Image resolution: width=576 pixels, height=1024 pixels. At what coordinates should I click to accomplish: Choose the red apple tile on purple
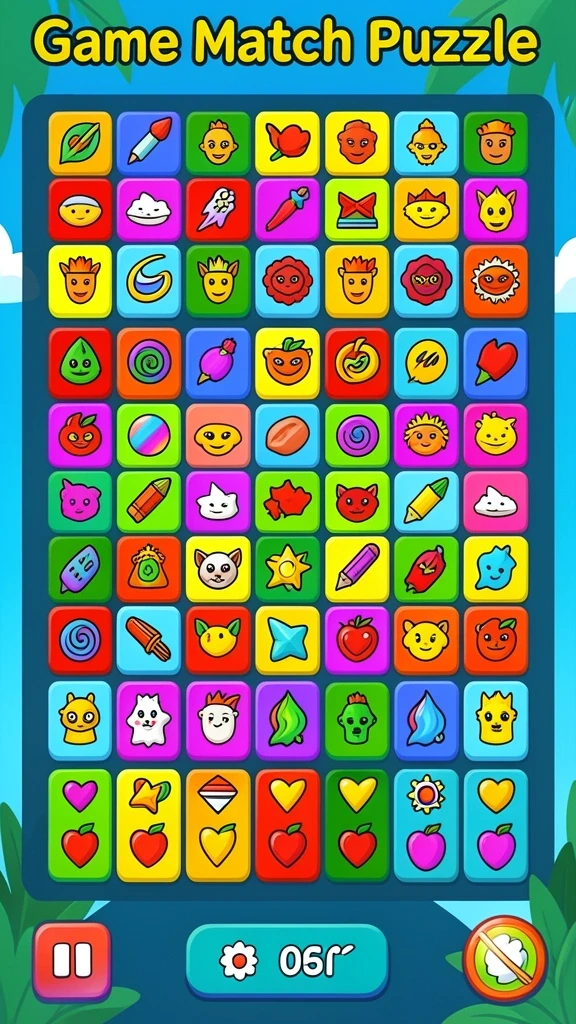357,640
